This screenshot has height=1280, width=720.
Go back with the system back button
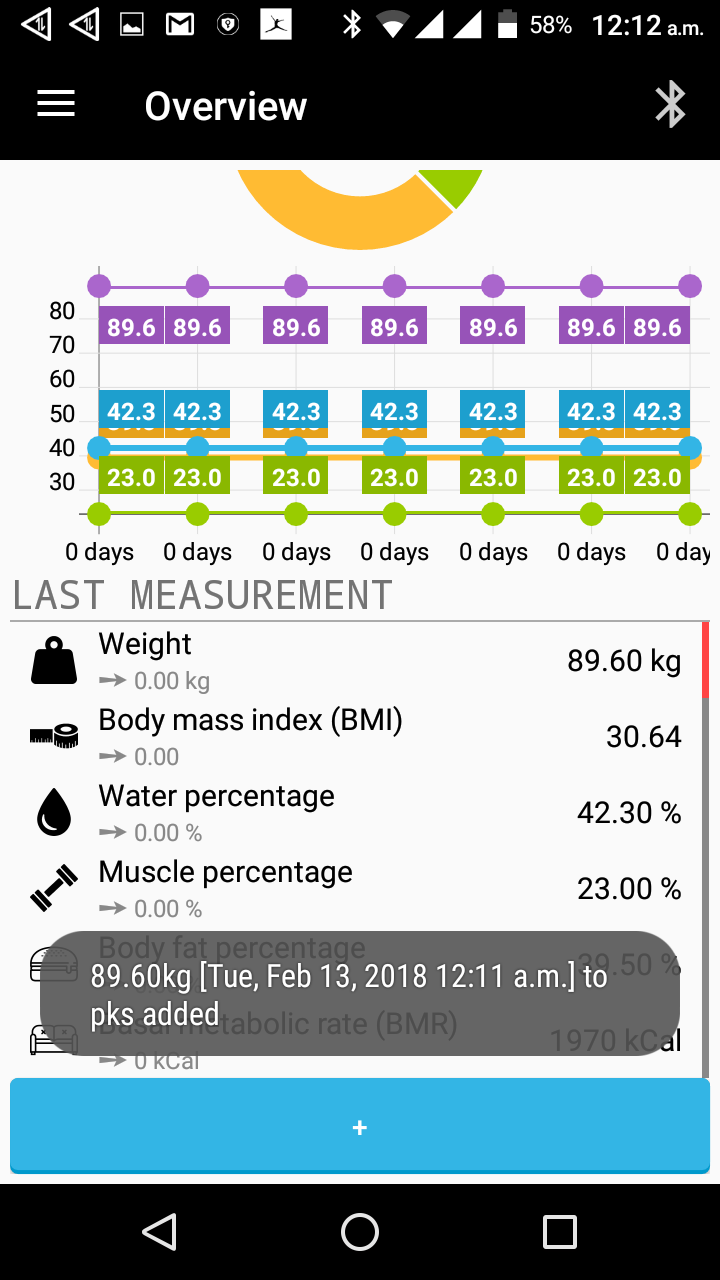160,1232
